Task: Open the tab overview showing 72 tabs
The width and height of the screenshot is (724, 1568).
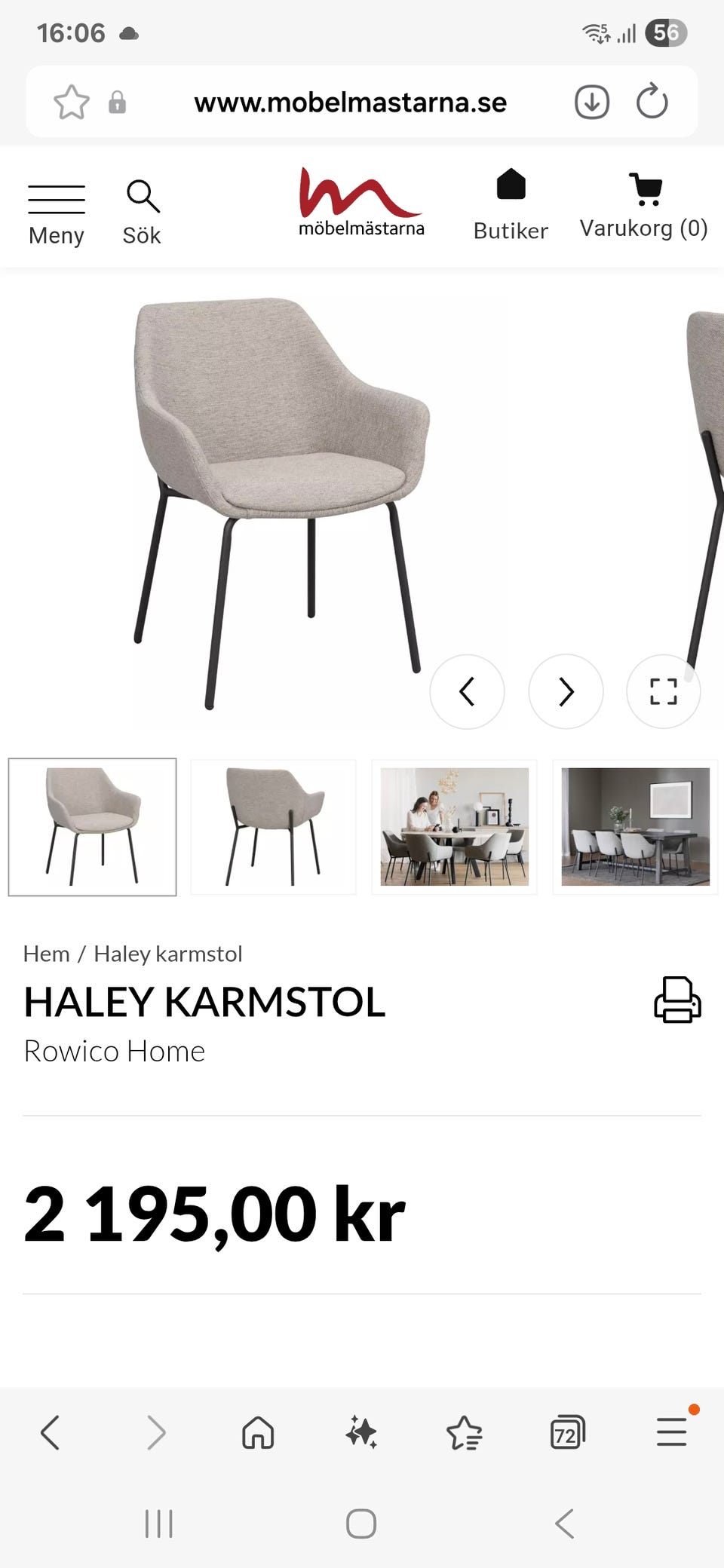Action: click(x=566, y=1434)
